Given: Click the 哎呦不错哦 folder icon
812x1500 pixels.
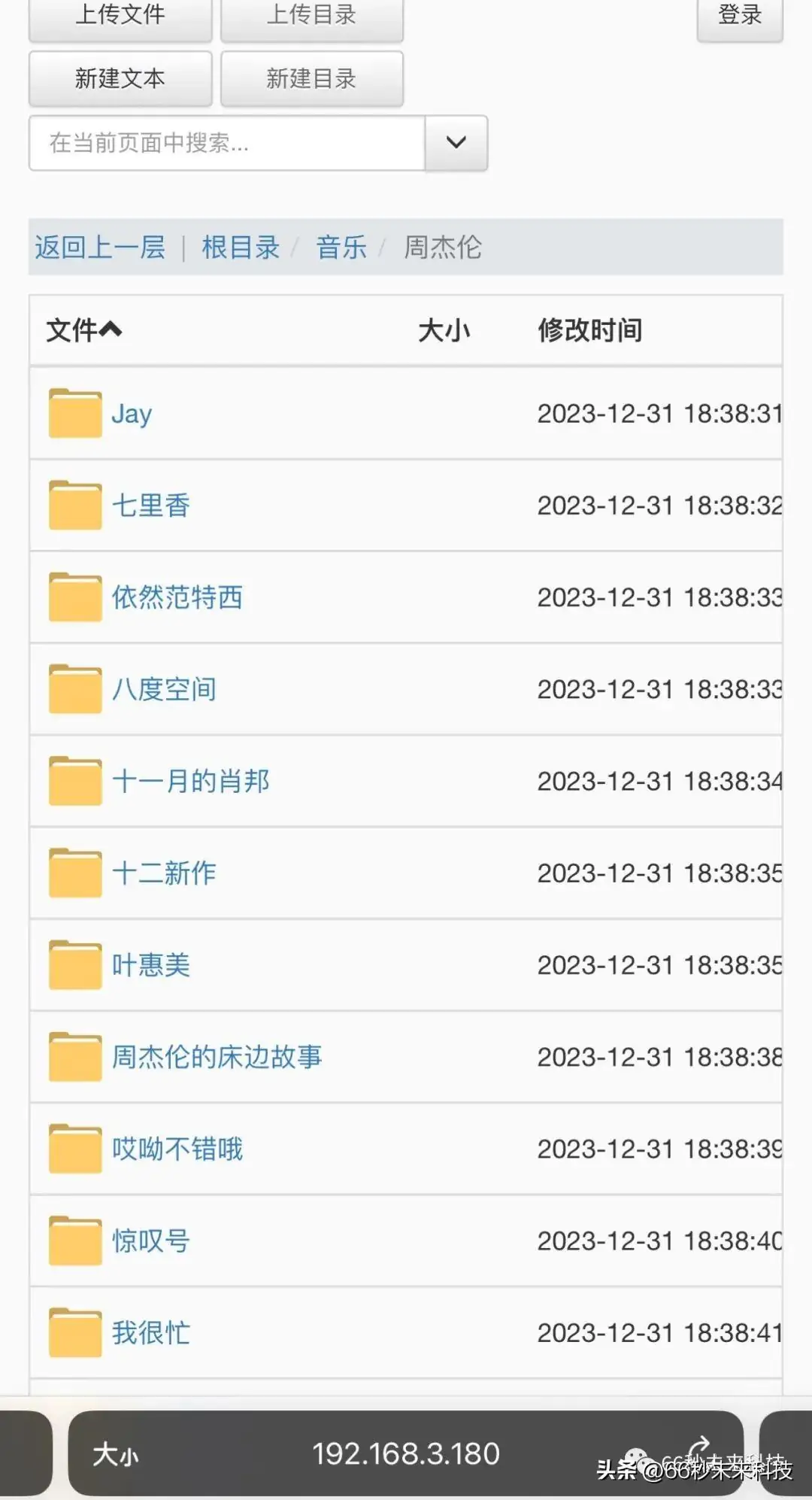Looking at the screenshot, I should (74, 1149).
